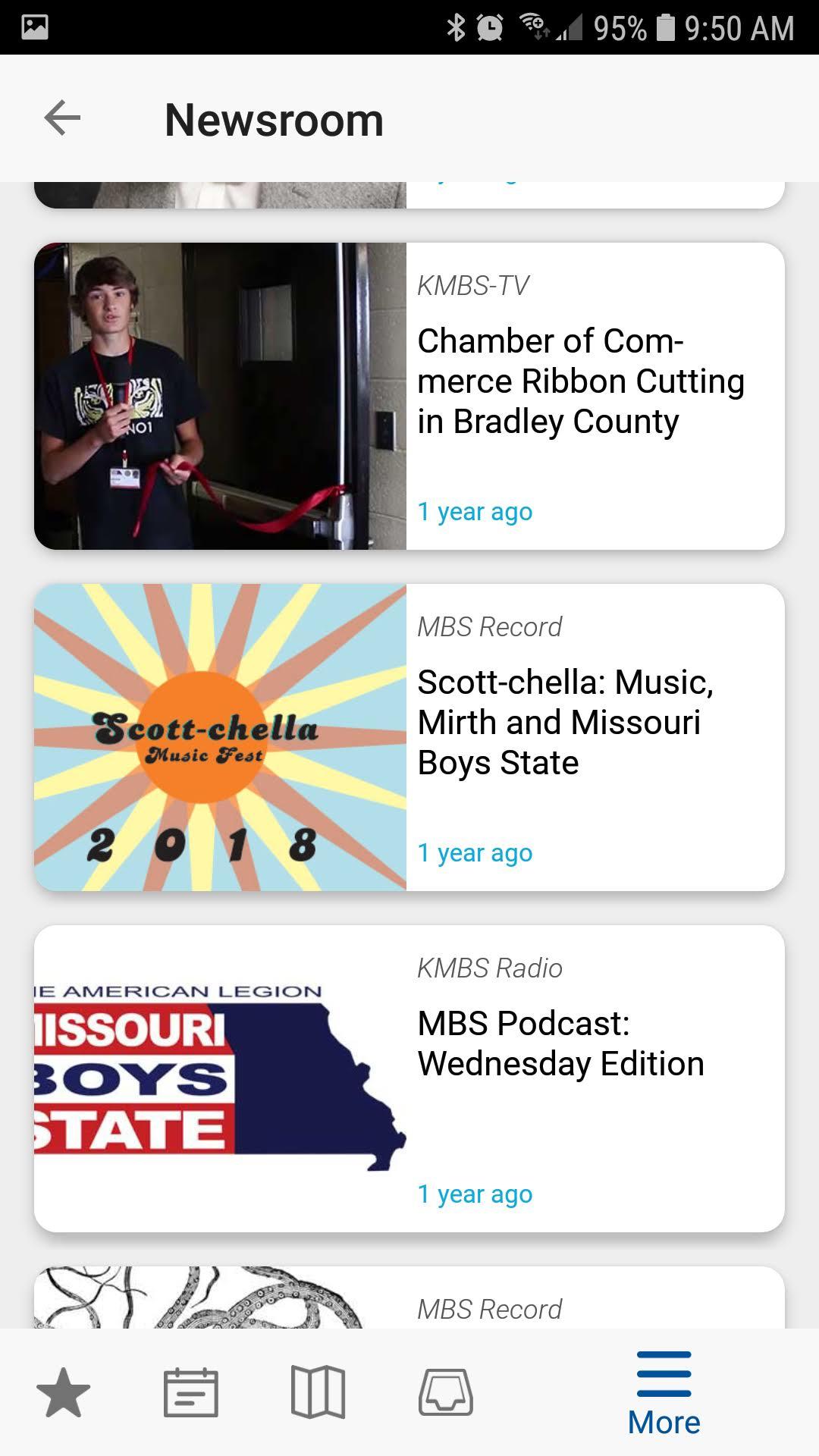The height and width of the screenshot is (1456, 819).
Task: Go back from the Newsroom screen
Action: point(62,118)
